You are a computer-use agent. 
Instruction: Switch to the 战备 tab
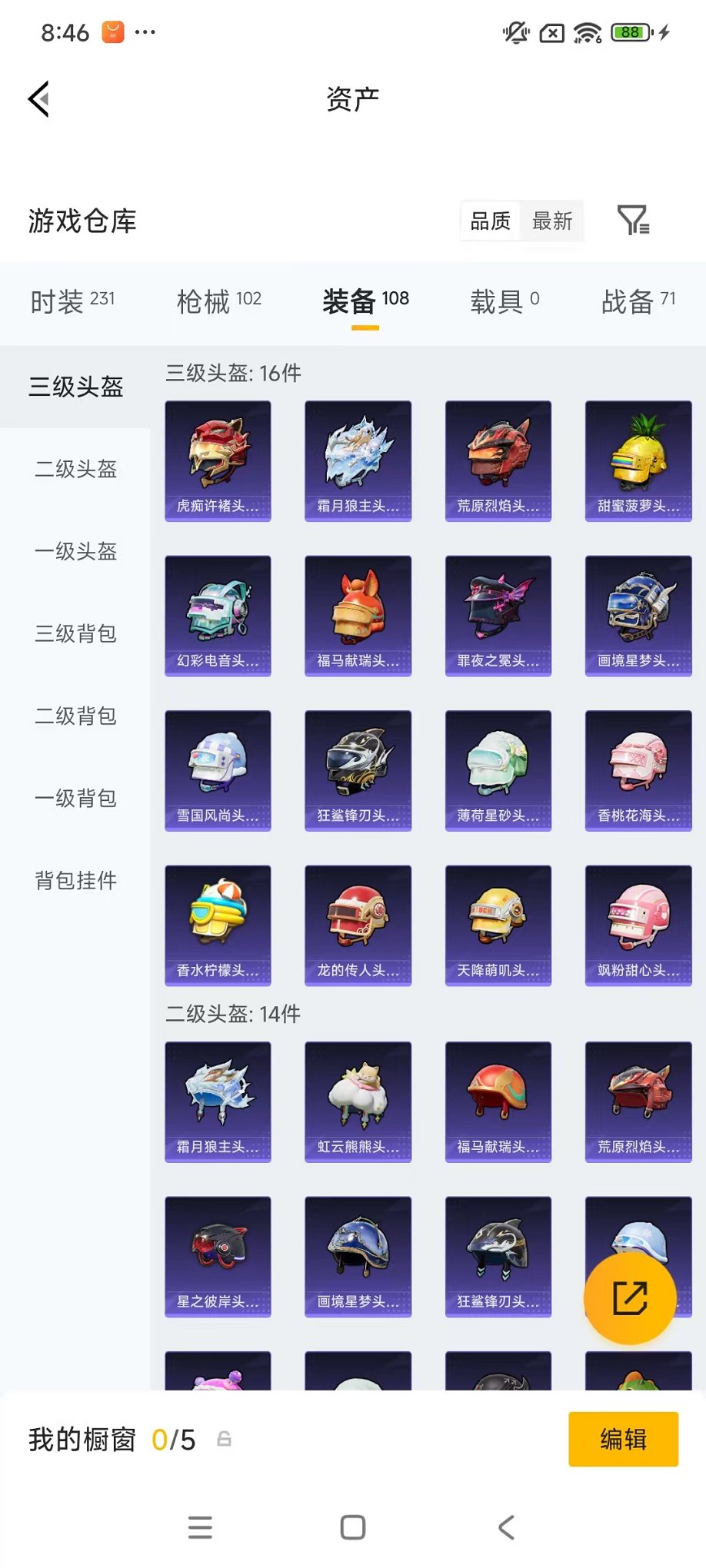click(x=638, y=301)
